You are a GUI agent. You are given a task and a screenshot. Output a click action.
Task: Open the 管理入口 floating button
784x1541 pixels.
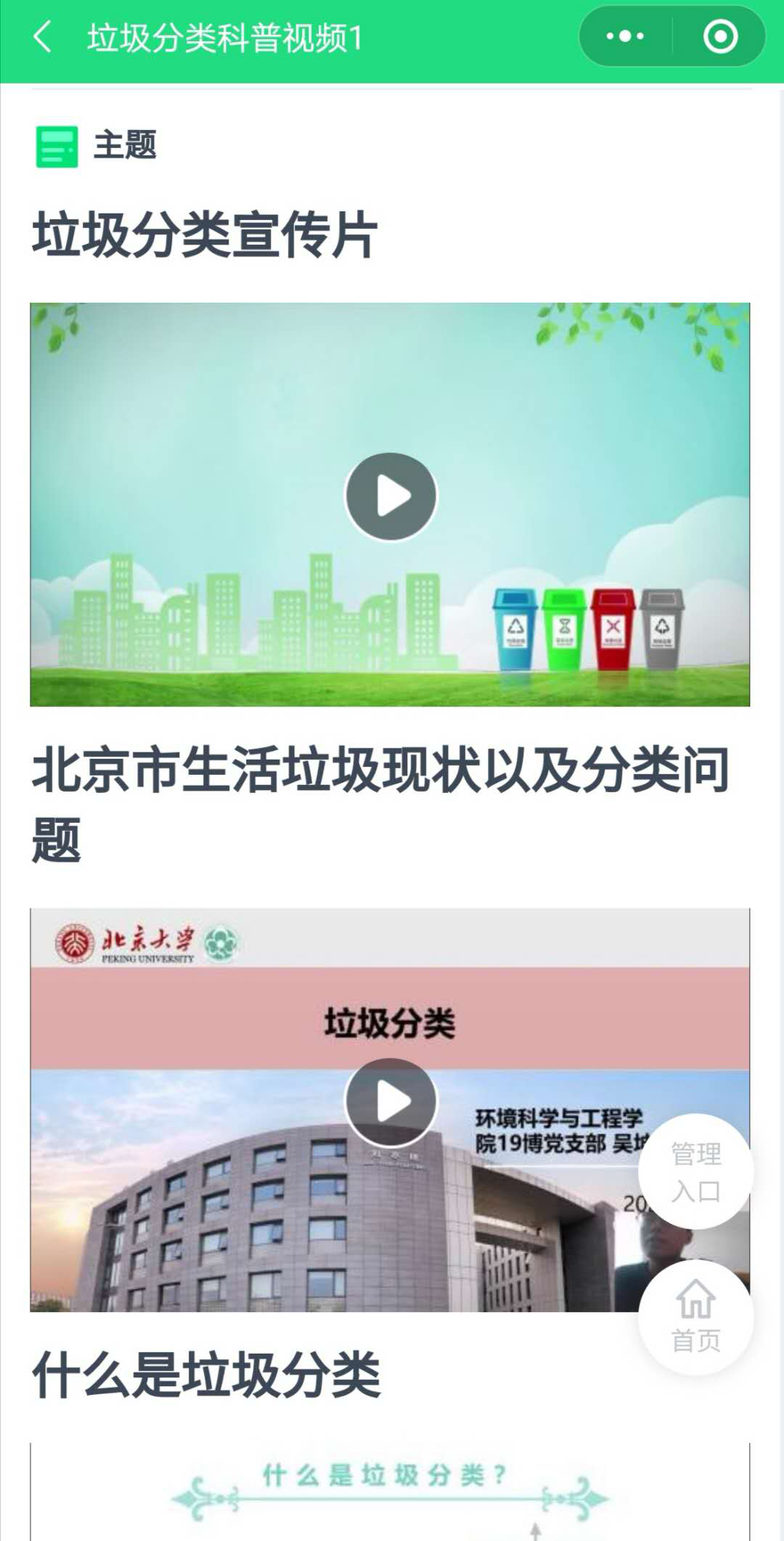pos(695,1171)
